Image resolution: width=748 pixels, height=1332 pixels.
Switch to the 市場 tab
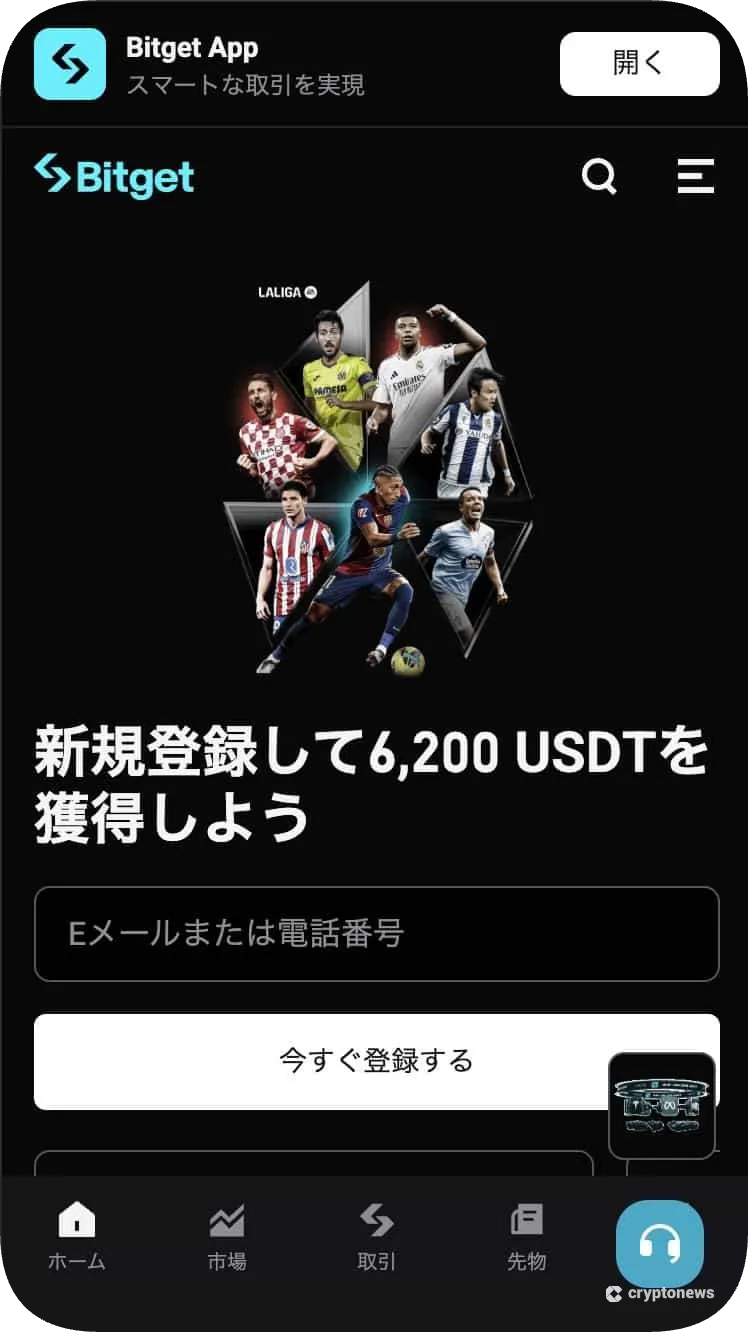(225, 1240)
